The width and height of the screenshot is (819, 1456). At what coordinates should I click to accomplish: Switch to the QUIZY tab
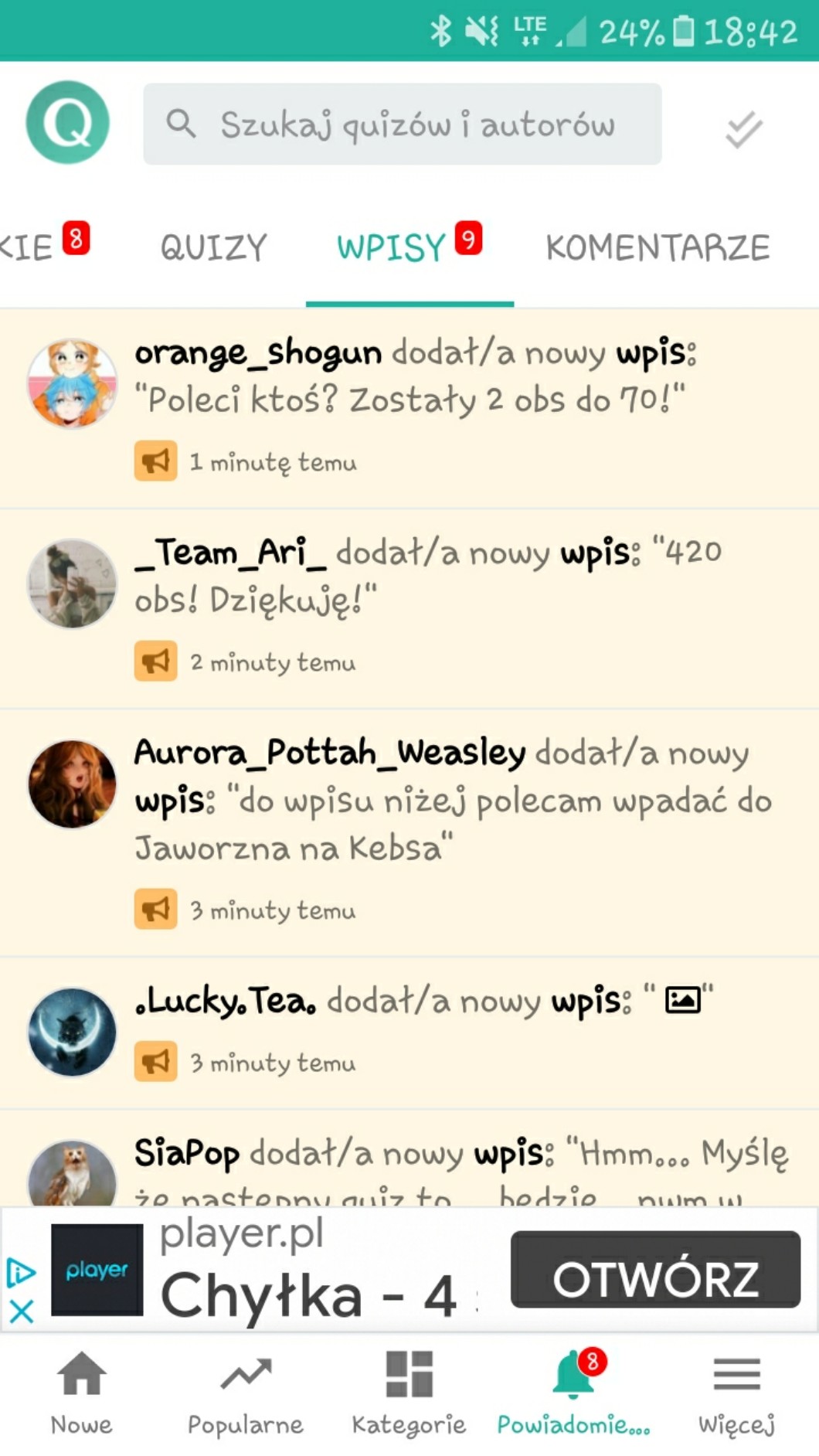213,248
